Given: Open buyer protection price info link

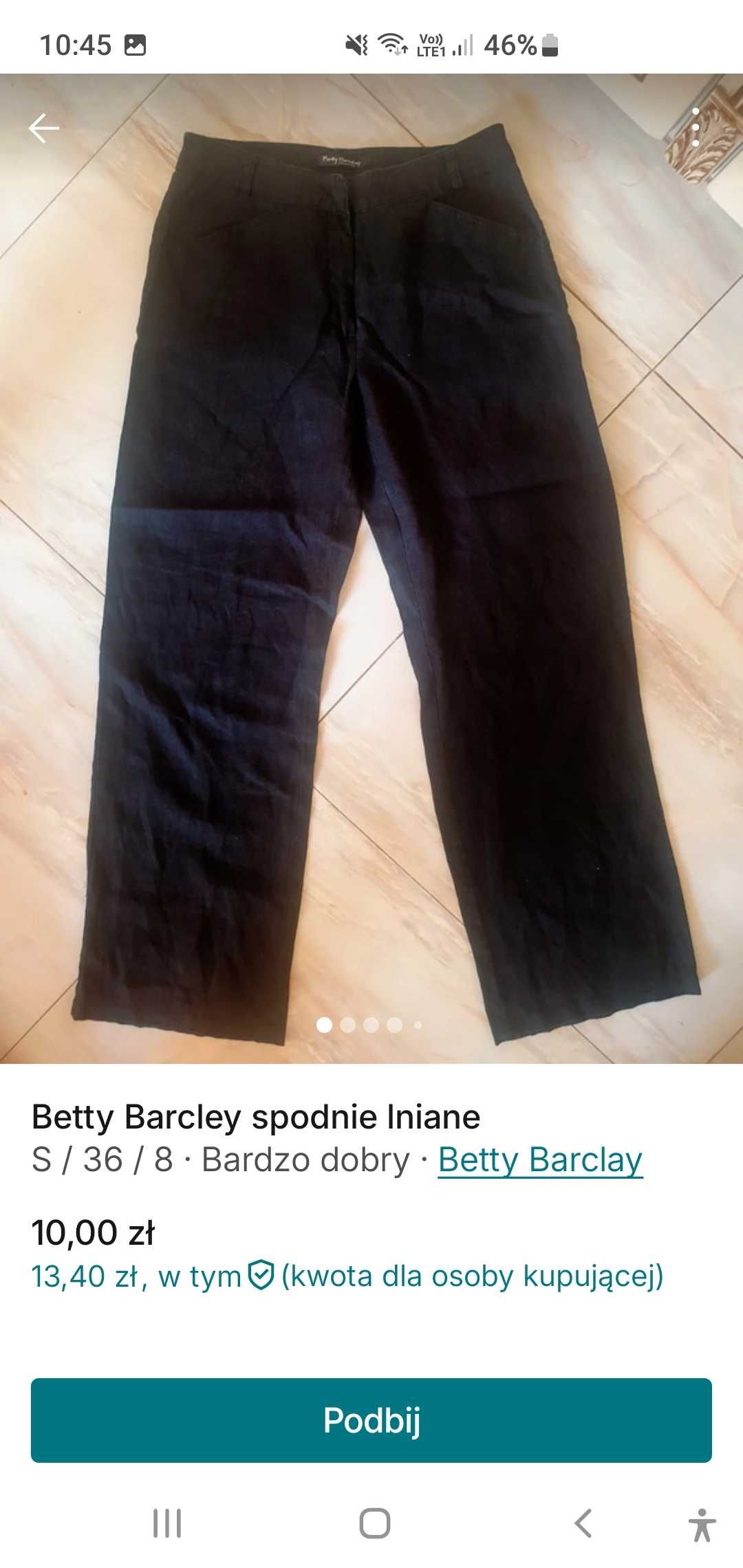Looking at the screenshot, I should pyautogui.click(x=347, y=1276).
